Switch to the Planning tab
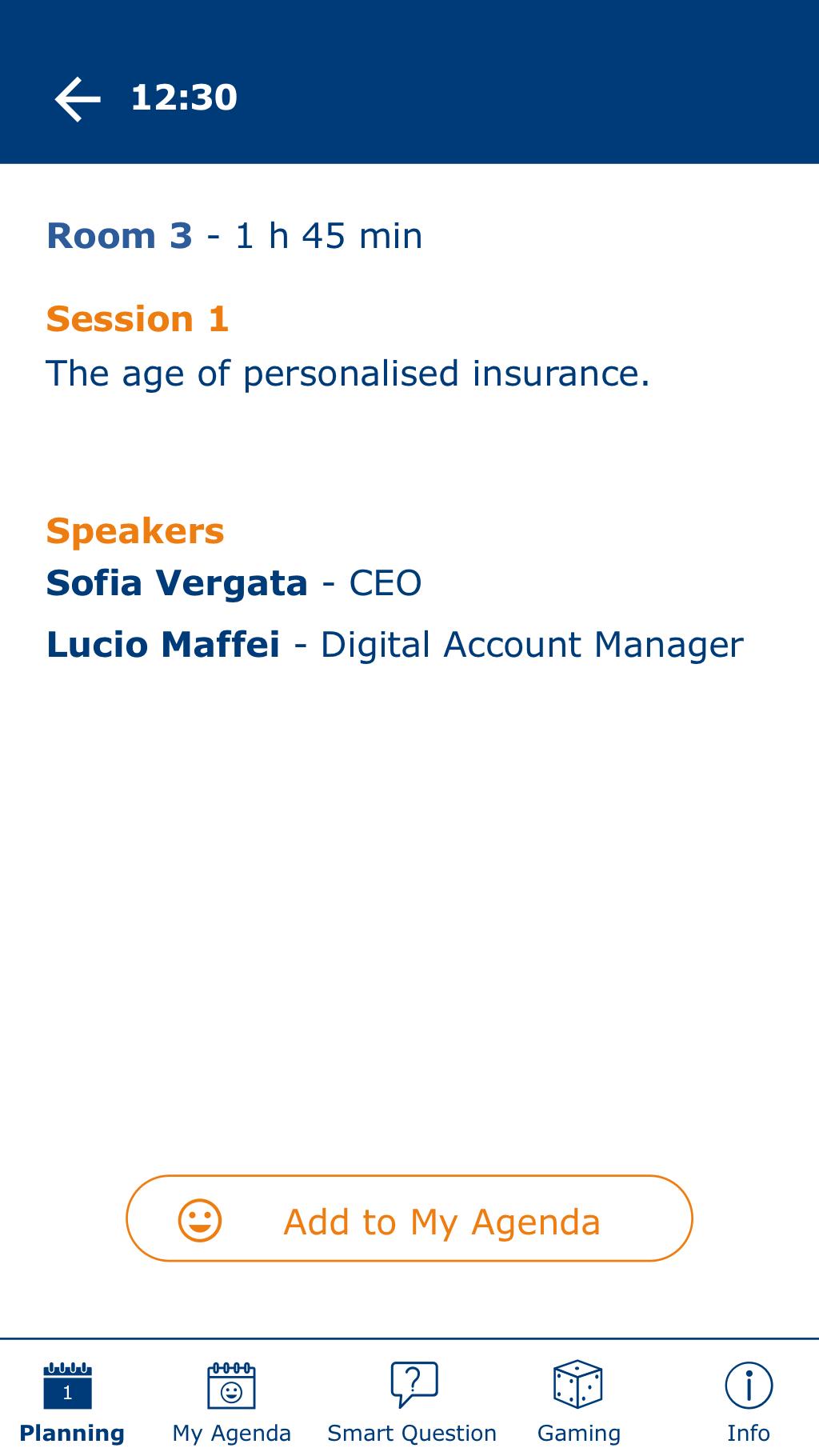Image resolution: width=819 pixels, height=1456 pixels. (x=71, y=1402)
